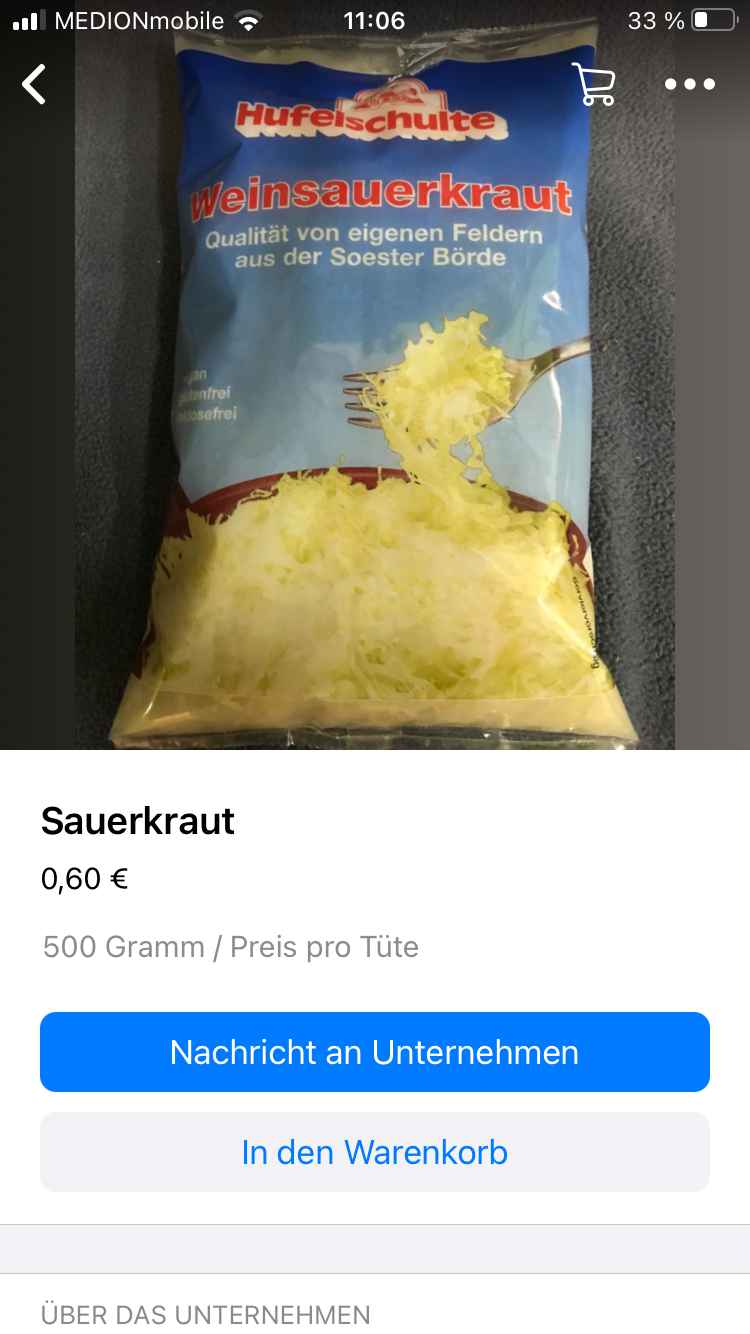Open the shopping cart icon
The height and width of the screenshot is (1334, 750).
coord(593,84)
